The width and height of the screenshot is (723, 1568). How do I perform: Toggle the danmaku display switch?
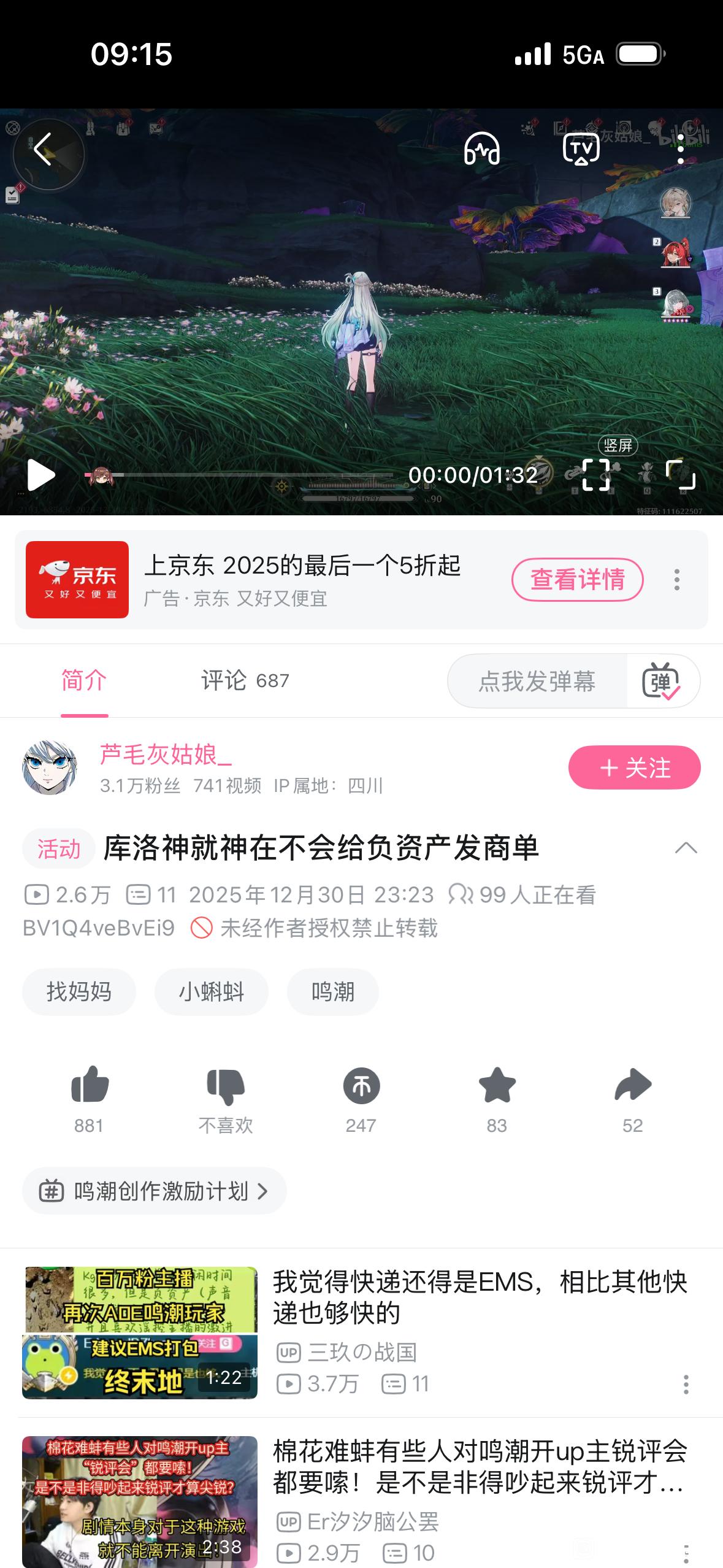[x=661, y=681]
